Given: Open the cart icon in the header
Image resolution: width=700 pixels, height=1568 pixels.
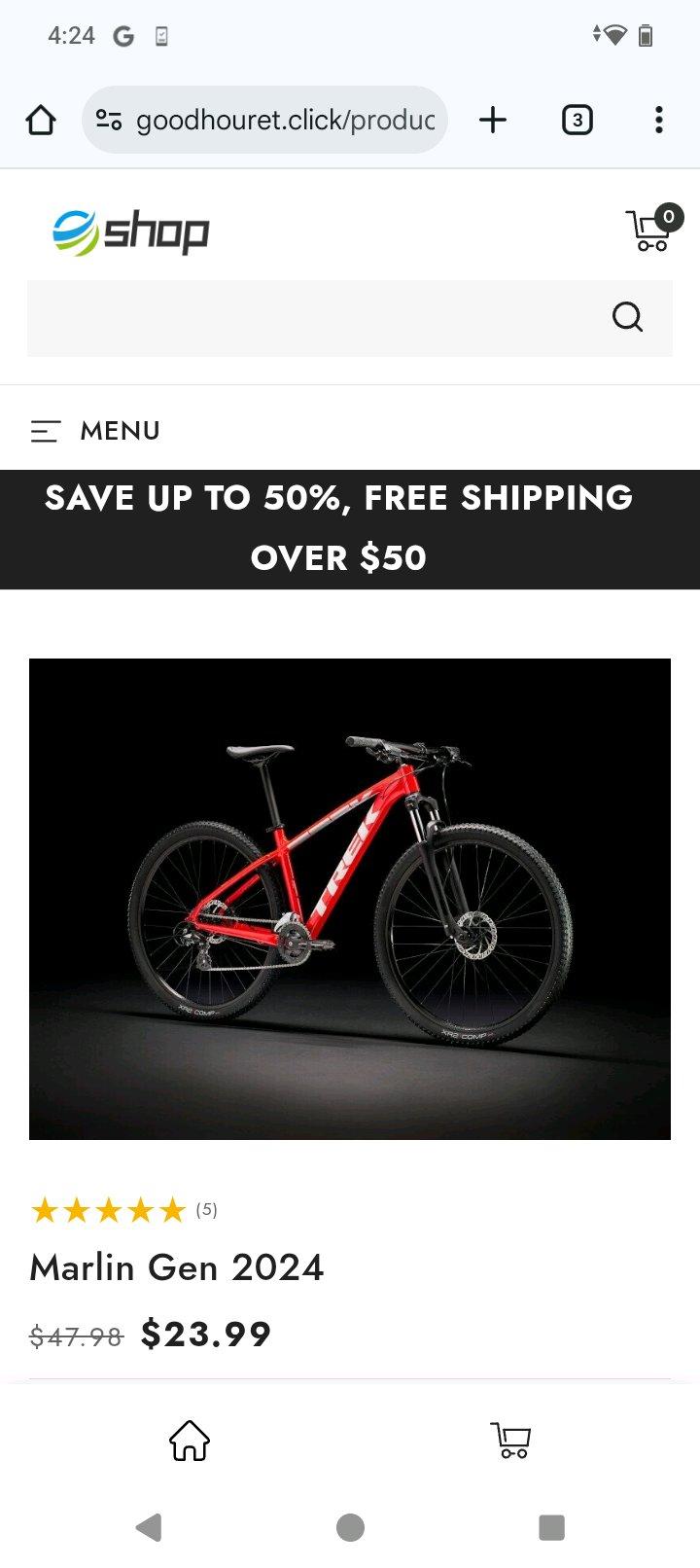Looking at the screenshot, I should (648, 231).
